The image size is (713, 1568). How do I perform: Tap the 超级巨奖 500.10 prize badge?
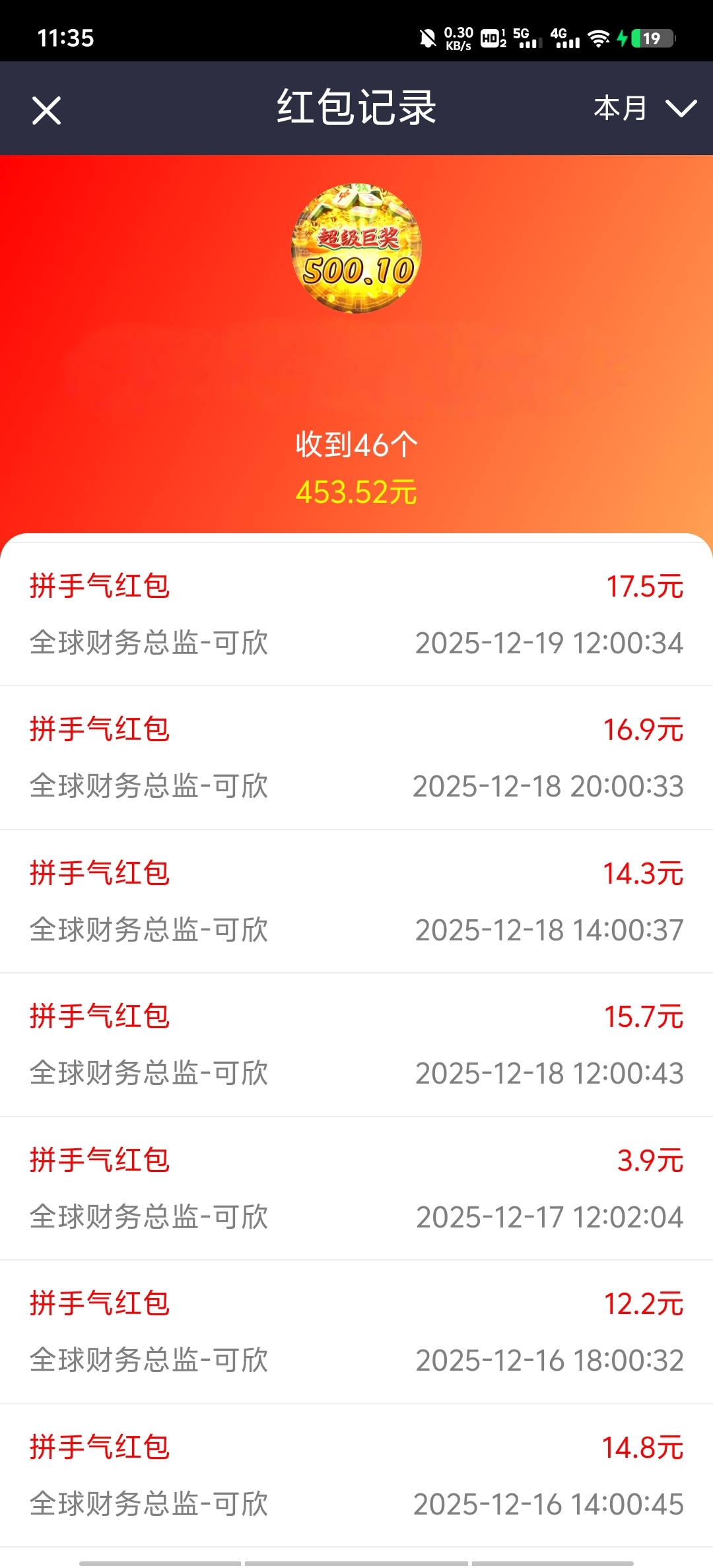pyautogui.click(x=355, y=251)
